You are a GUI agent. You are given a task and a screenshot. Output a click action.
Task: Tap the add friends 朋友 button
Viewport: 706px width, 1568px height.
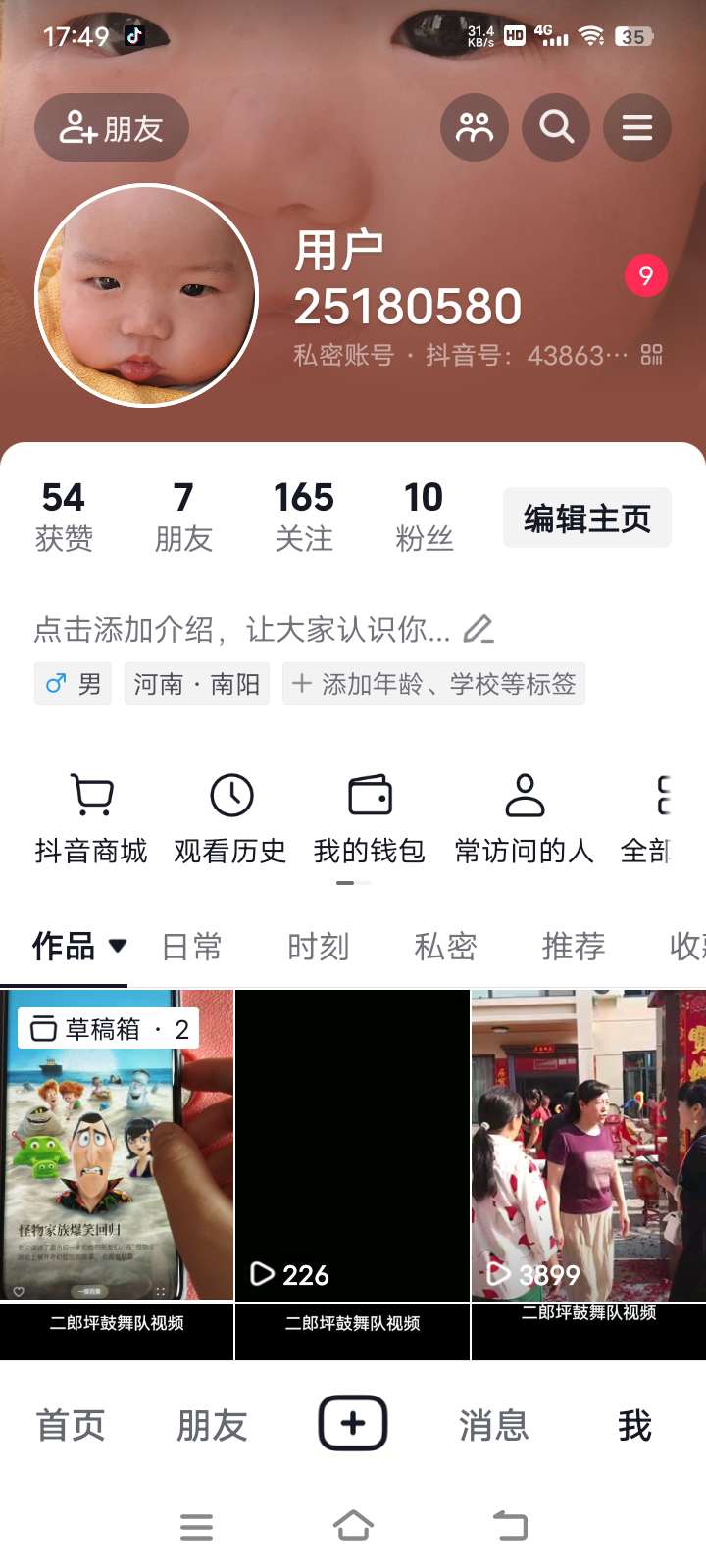click(x=112, y=128)
